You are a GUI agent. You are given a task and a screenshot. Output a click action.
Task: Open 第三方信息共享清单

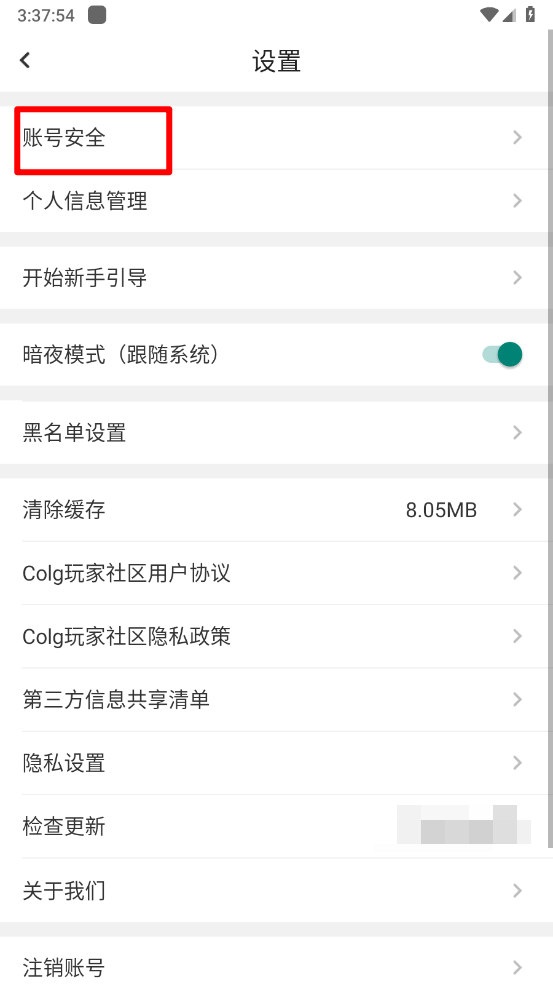(x=276, y=700)
